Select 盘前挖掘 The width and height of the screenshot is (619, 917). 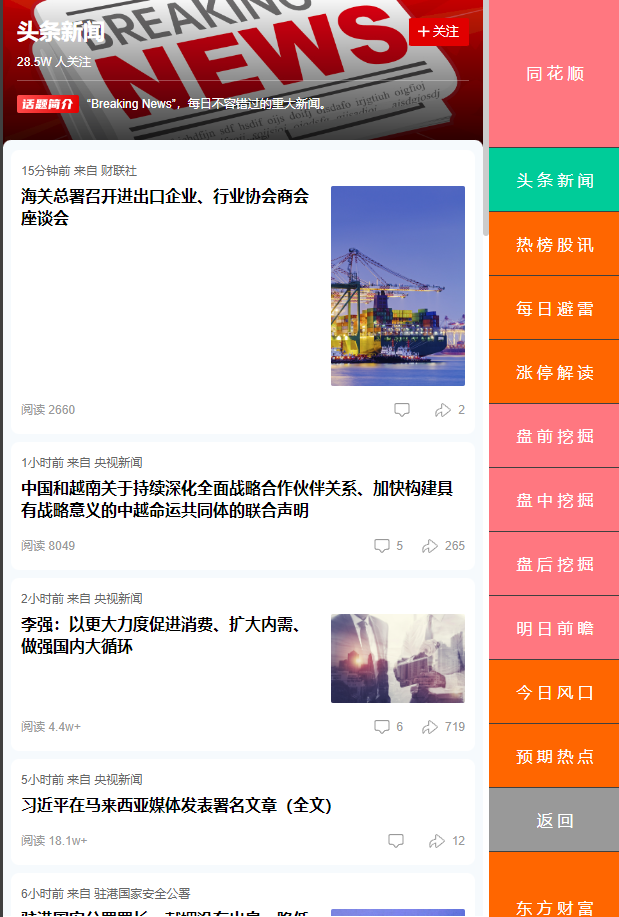pyautogui.click(x=554, y=436)
